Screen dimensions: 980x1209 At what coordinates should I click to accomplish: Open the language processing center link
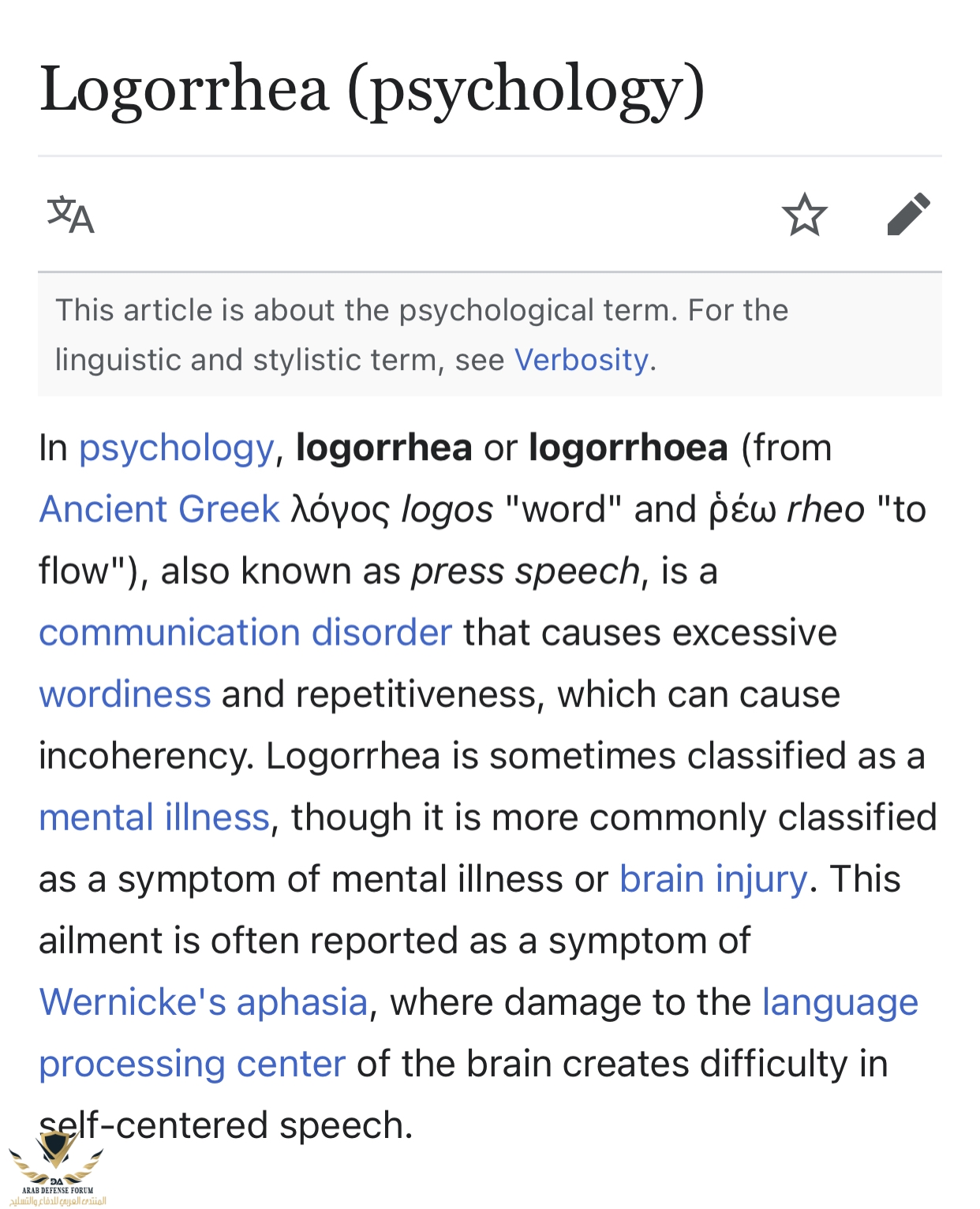click(192, 1064)
